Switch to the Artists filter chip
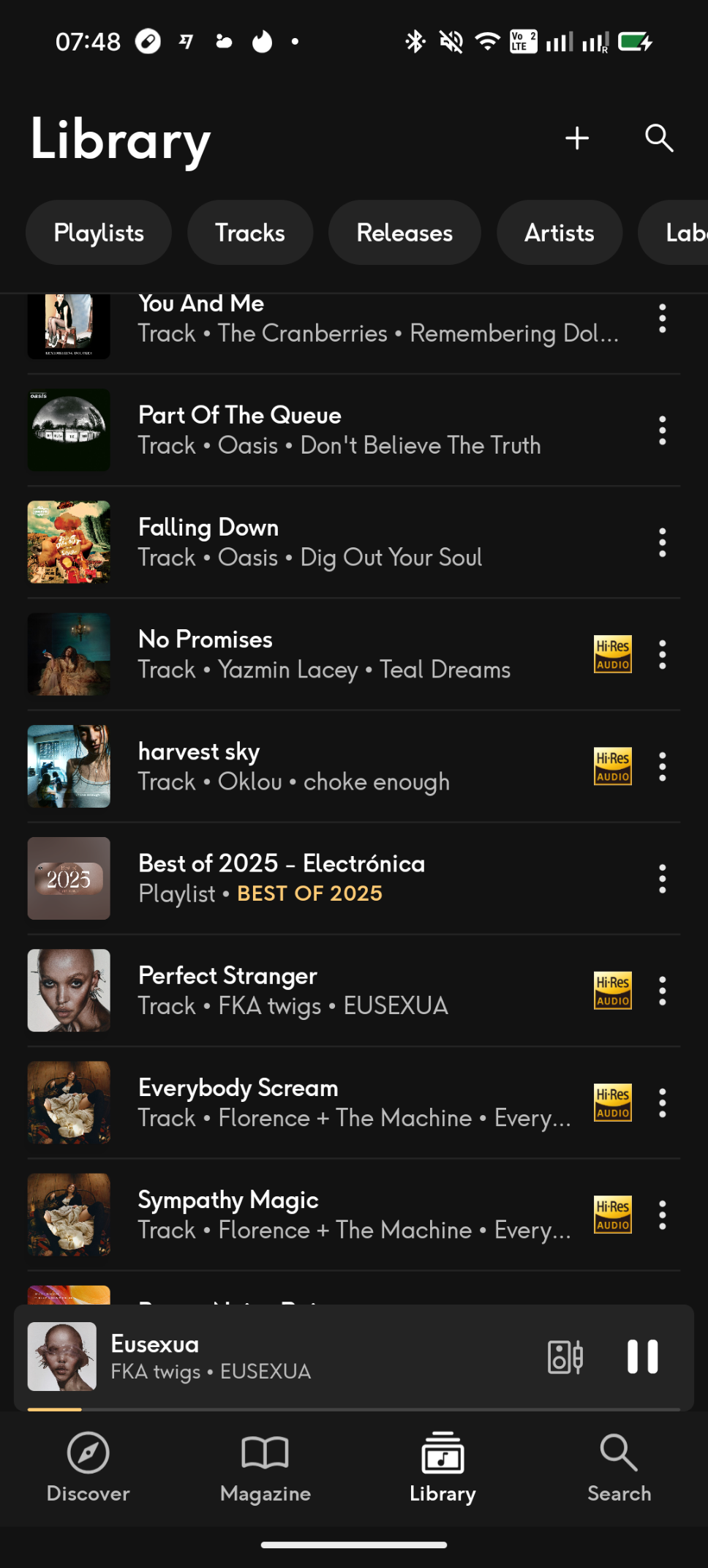Image resolution: width=708 pixels, height=1568 pixels. [559, 233]
